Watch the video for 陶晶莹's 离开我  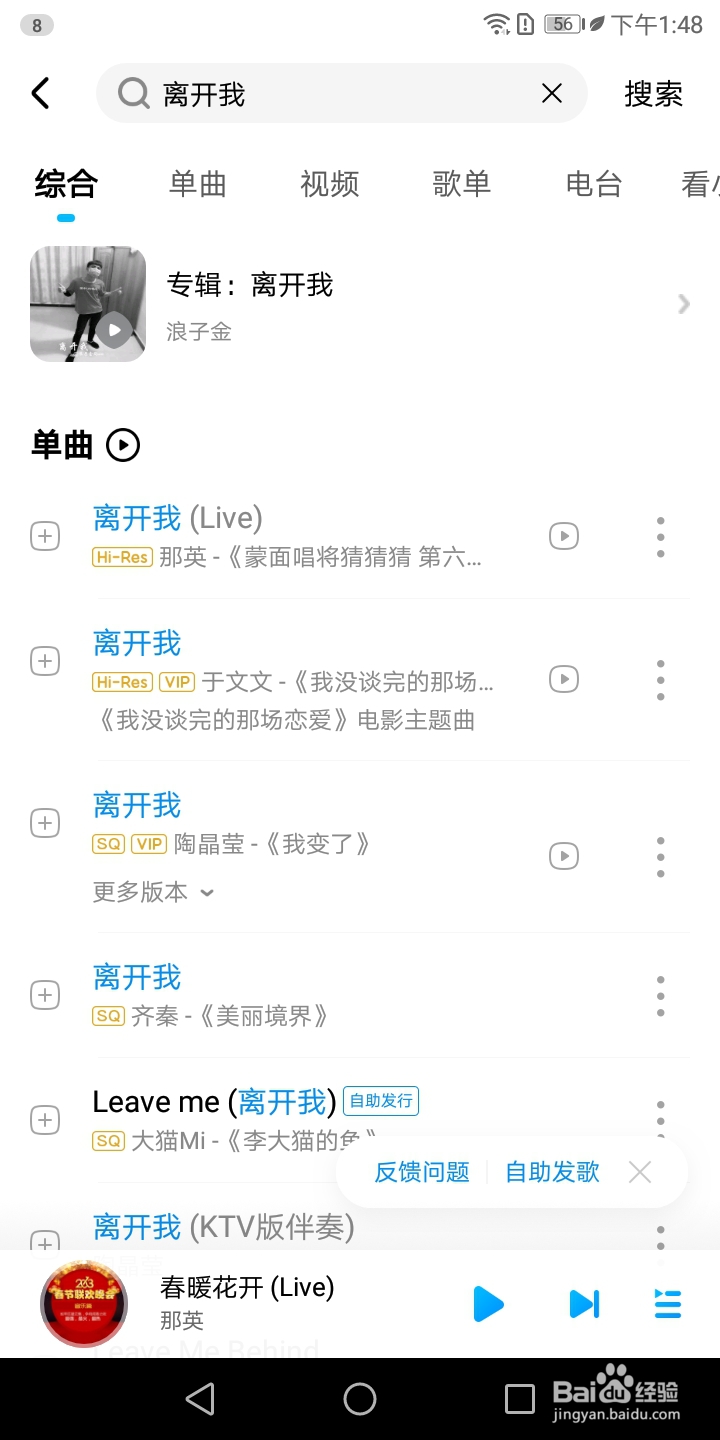(x=564, y=856)
